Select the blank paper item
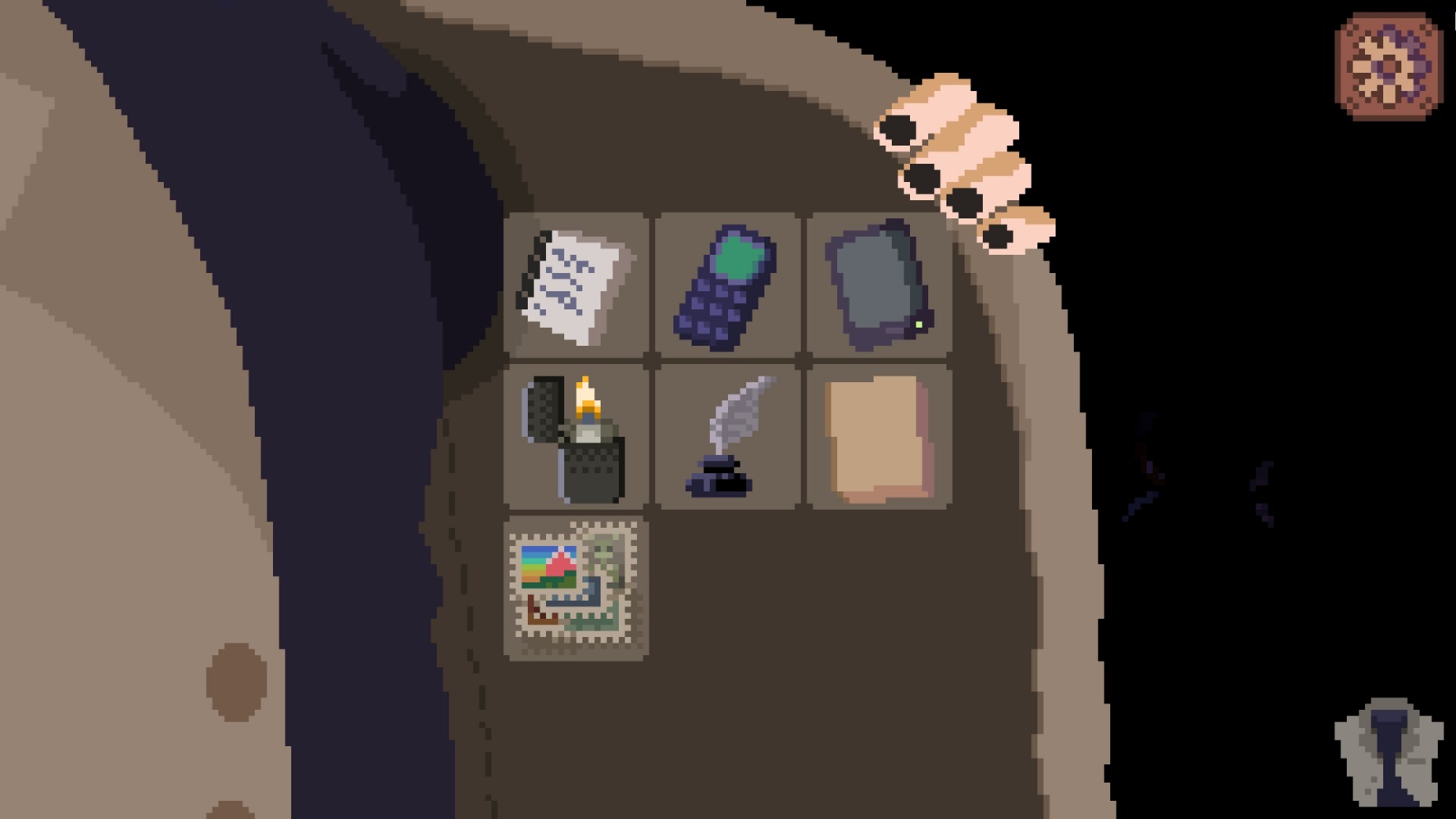1456x819 pixels. pyautogui.click(x=878, y=438)
